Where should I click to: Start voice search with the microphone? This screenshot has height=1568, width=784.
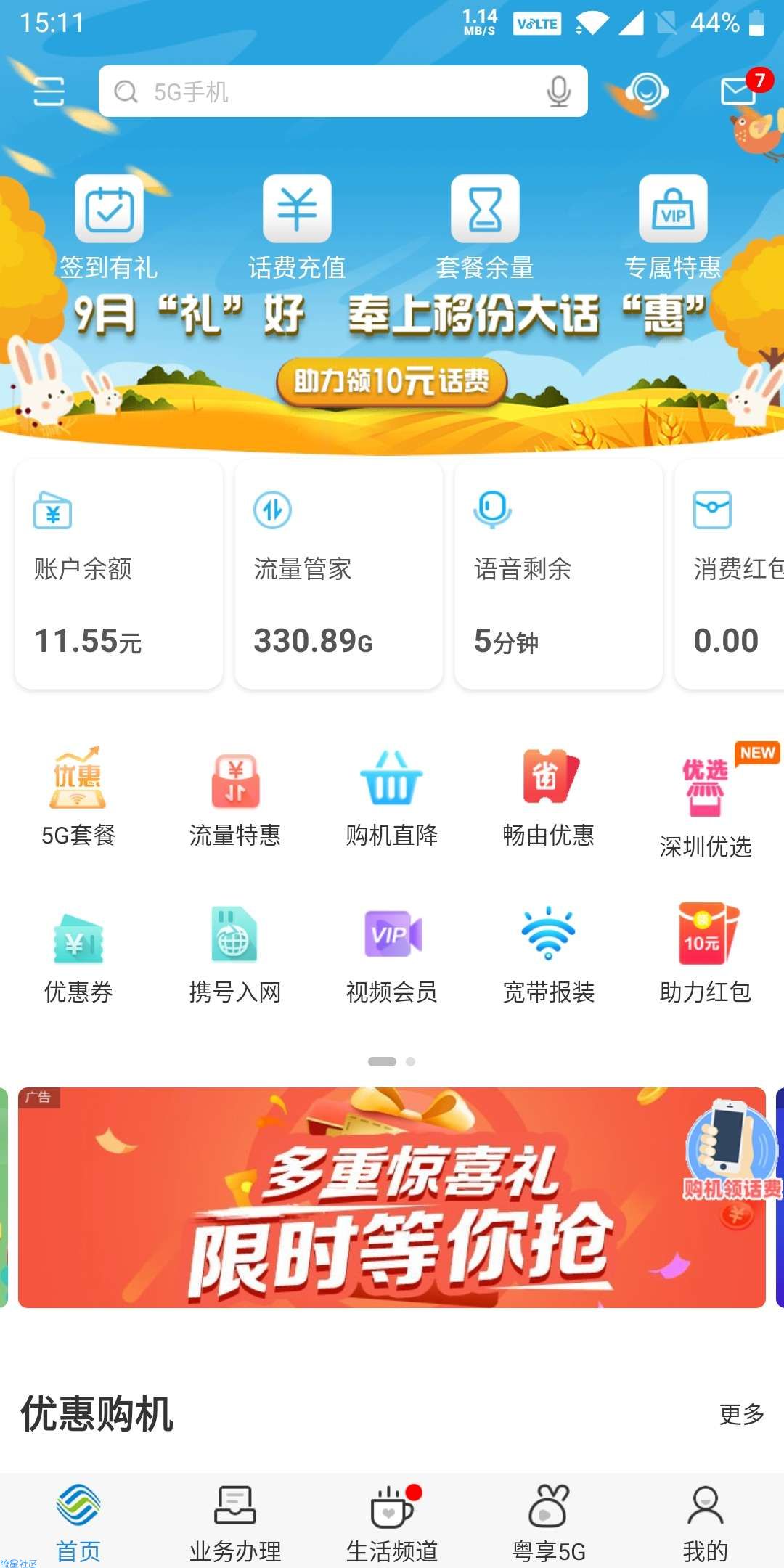[558, 92]
